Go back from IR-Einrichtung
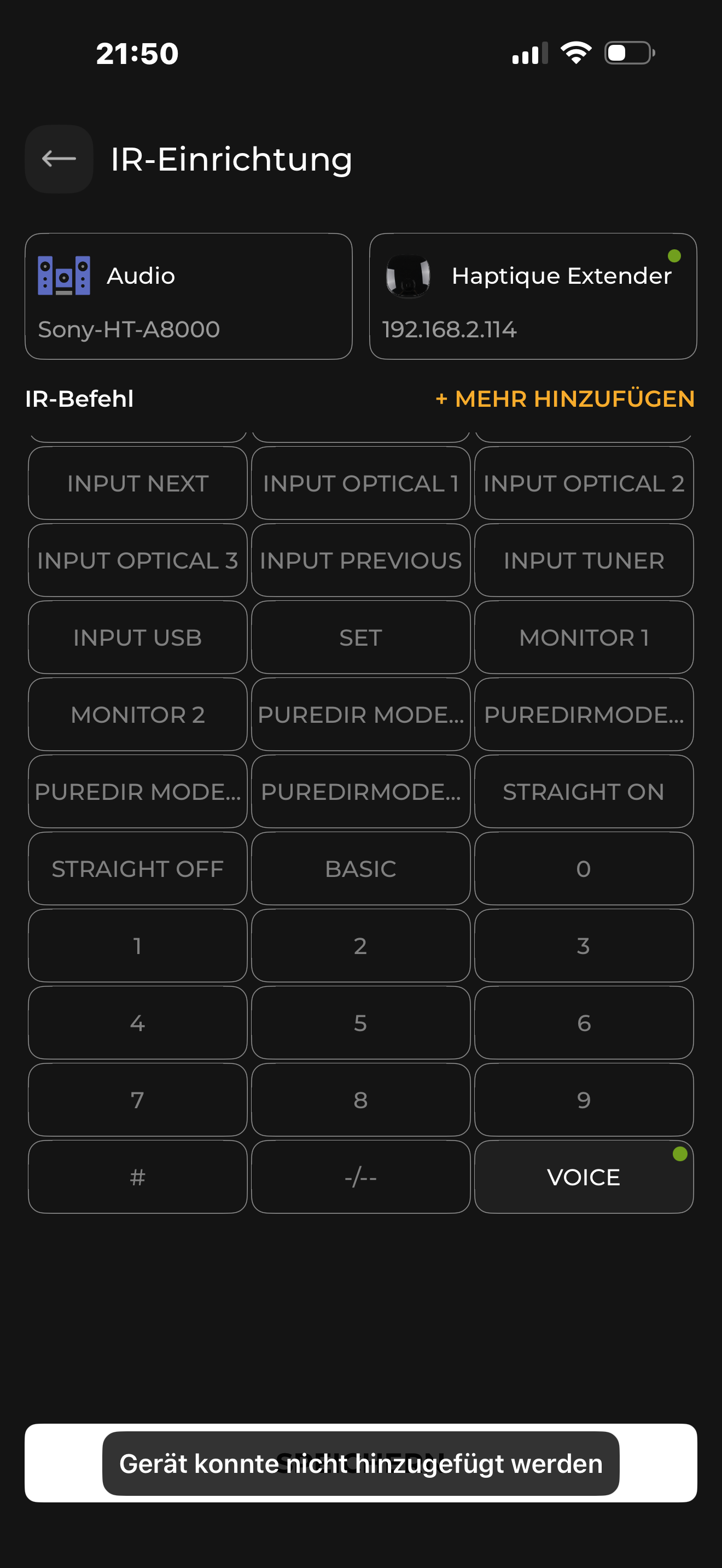 (59, 159)
